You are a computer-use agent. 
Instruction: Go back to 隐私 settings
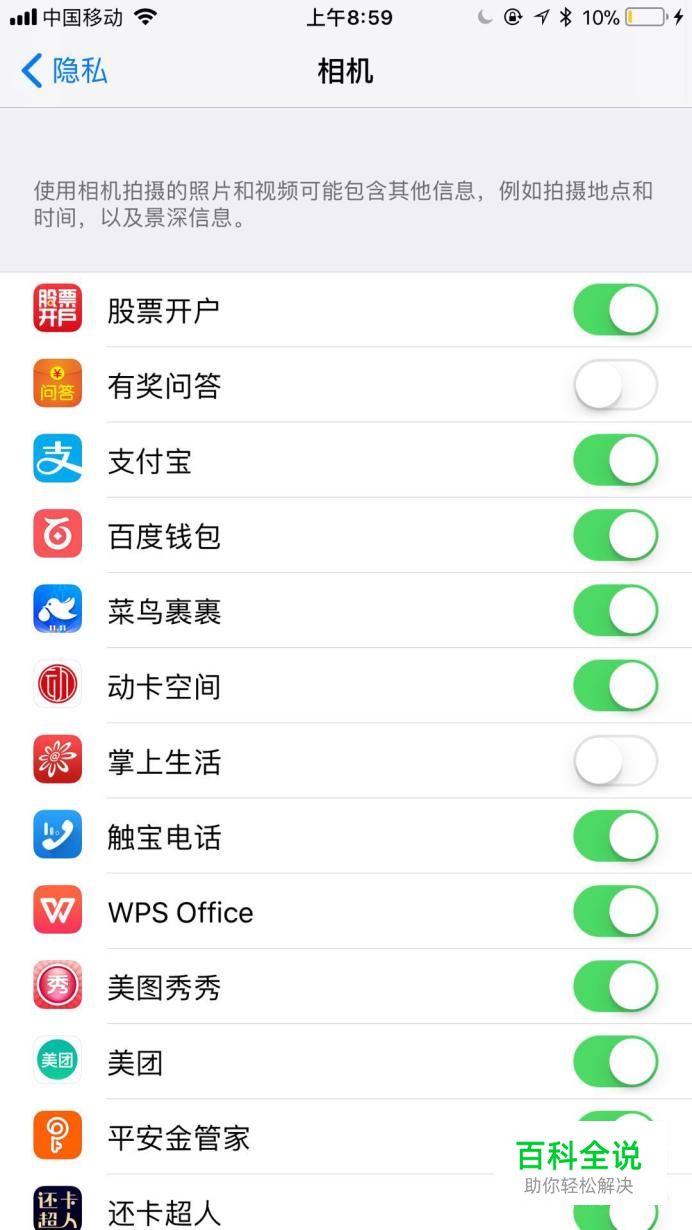pos(64,71)
